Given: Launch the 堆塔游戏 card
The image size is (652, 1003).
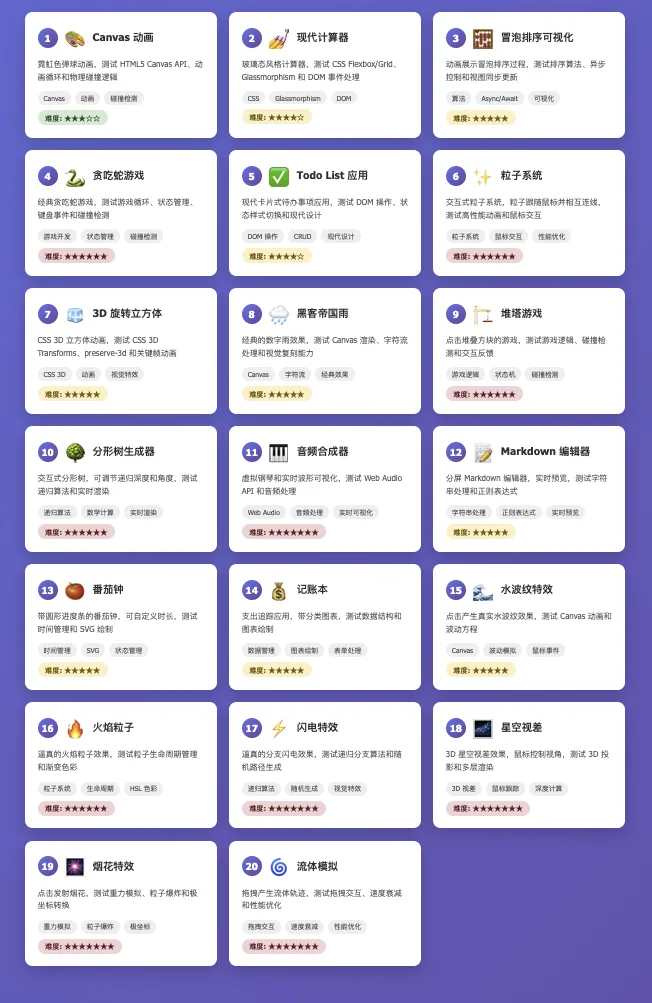Looking at the screenshot, I should tap(529, 351).
